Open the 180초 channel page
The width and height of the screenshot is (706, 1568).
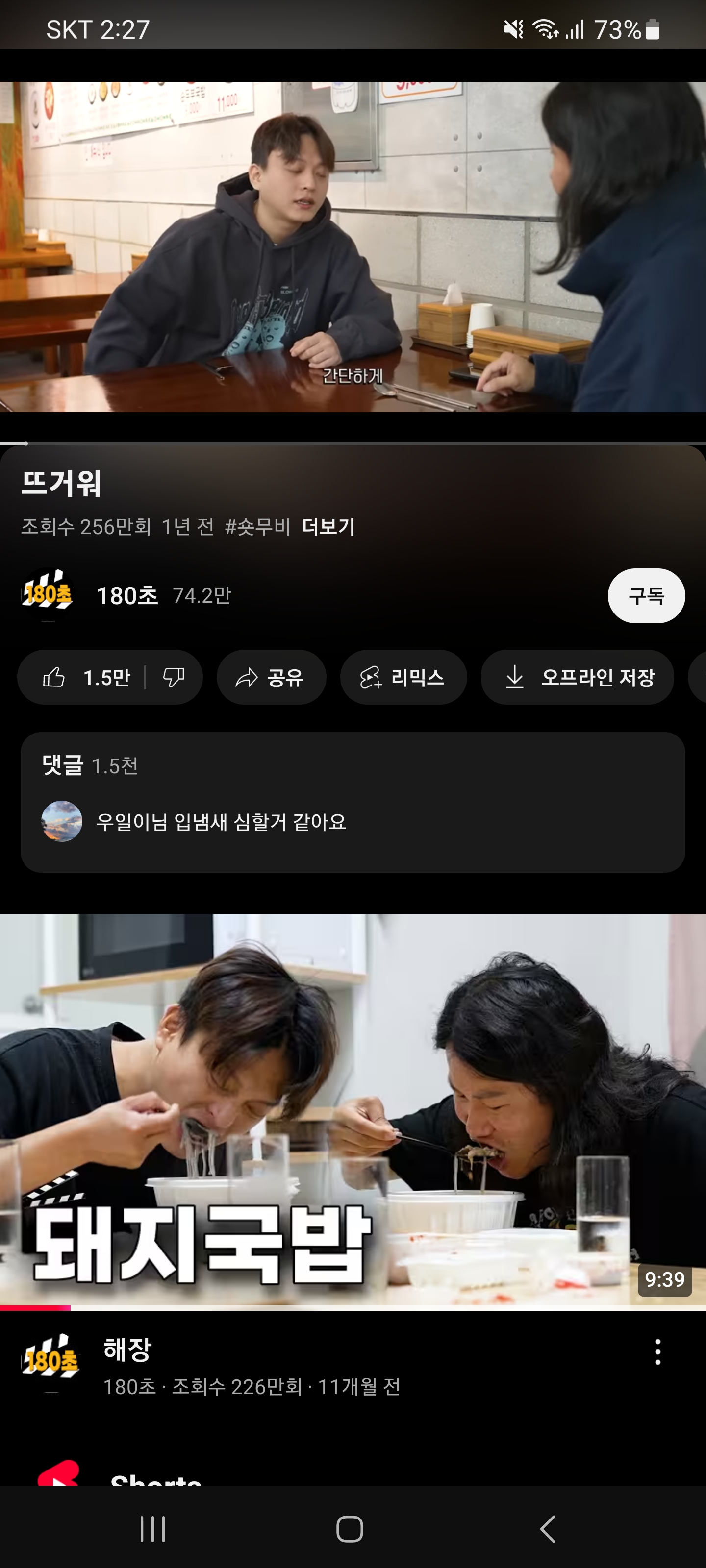[126, 595]
